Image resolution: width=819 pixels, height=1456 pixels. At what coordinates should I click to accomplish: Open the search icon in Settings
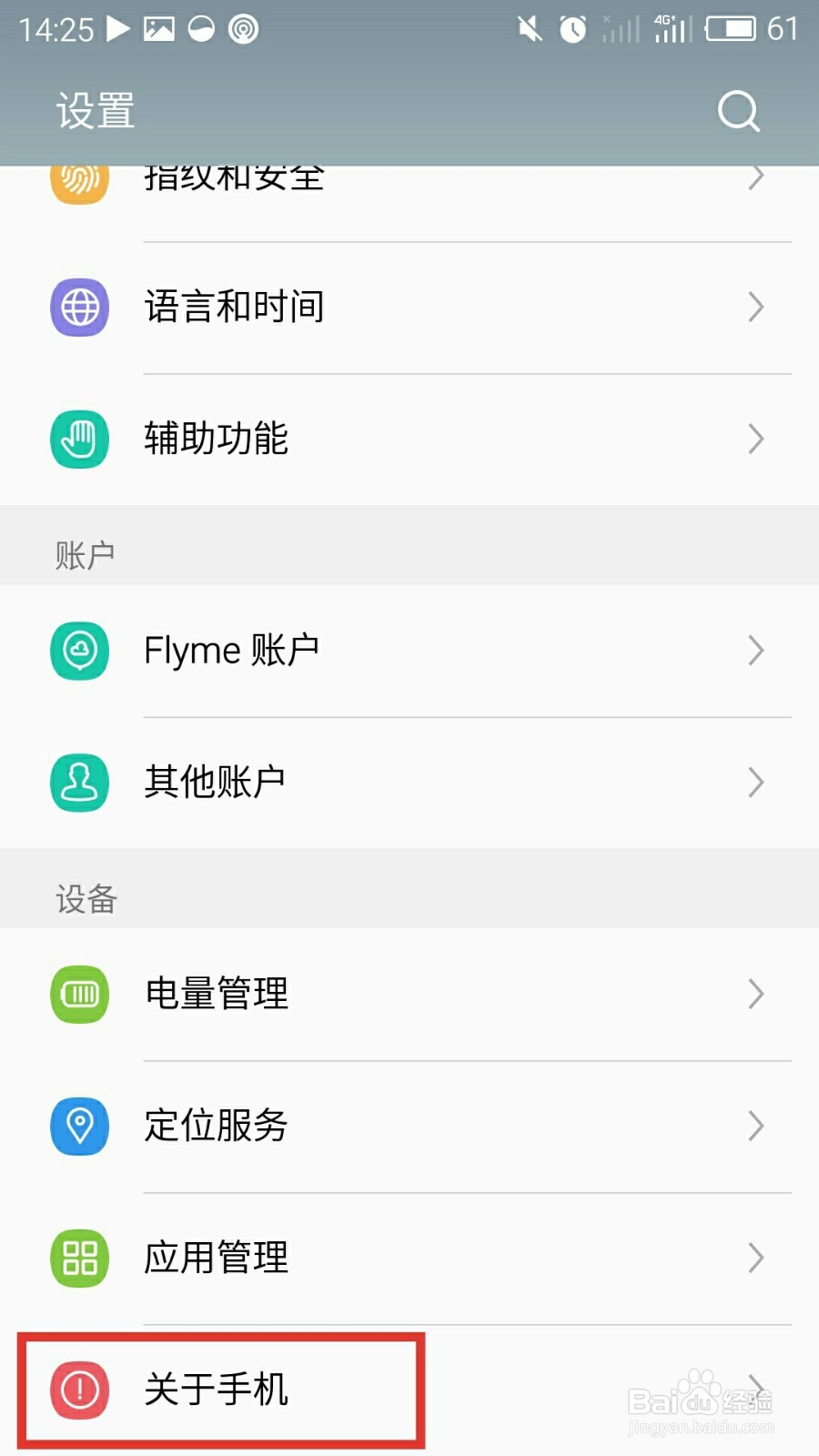pyautogui.click(x=737, y=112)
